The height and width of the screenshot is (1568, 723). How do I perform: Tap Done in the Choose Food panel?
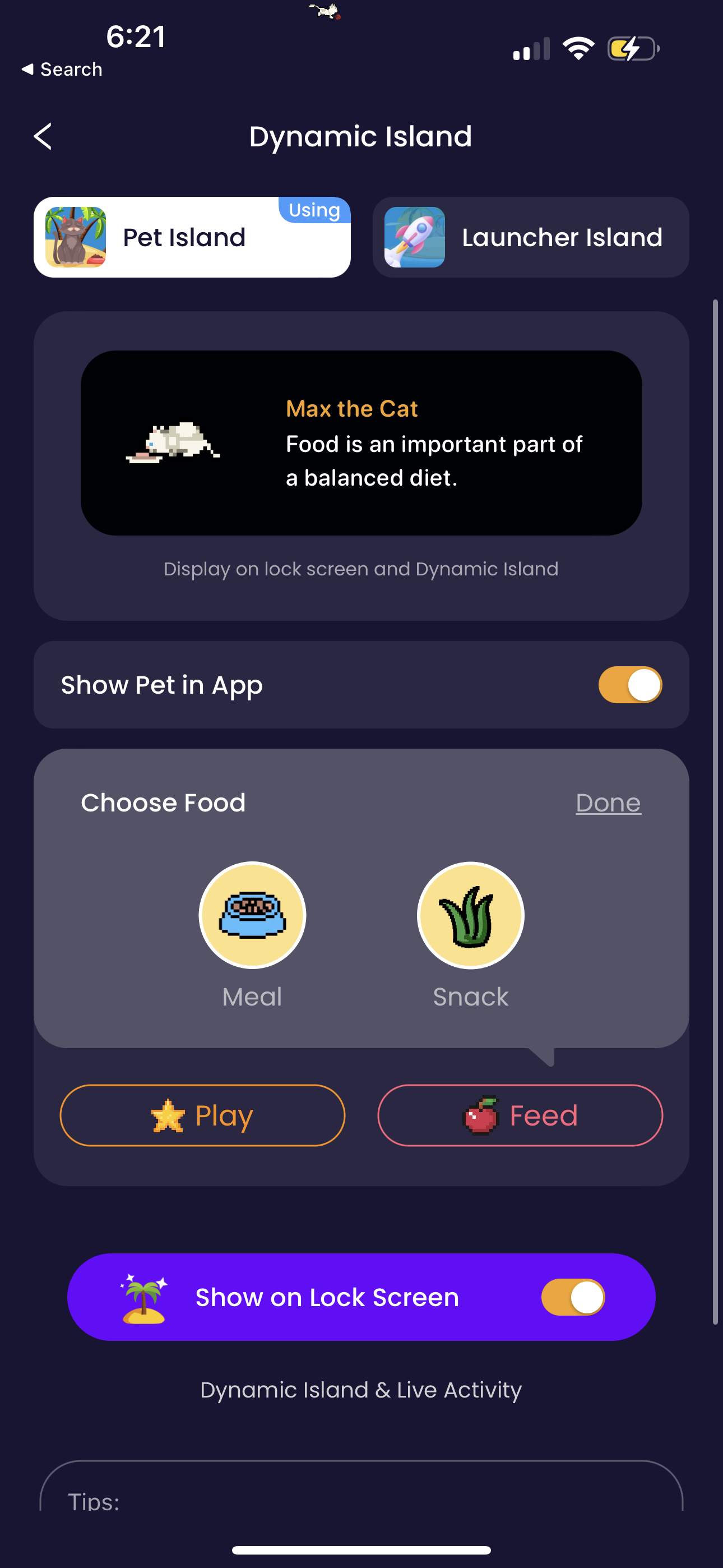point(608,803)
